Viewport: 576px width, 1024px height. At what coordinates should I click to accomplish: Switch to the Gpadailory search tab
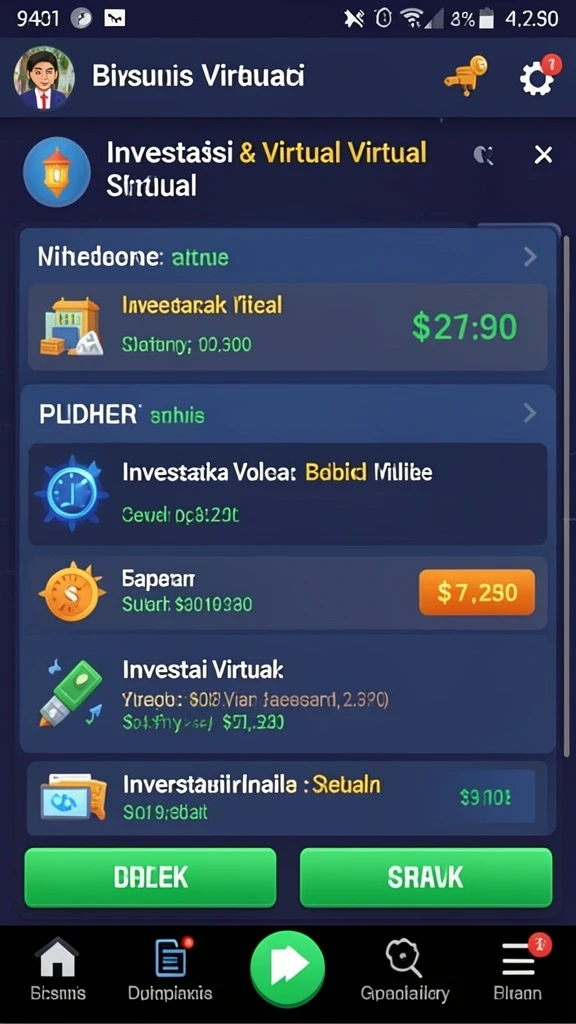(405, 970)
